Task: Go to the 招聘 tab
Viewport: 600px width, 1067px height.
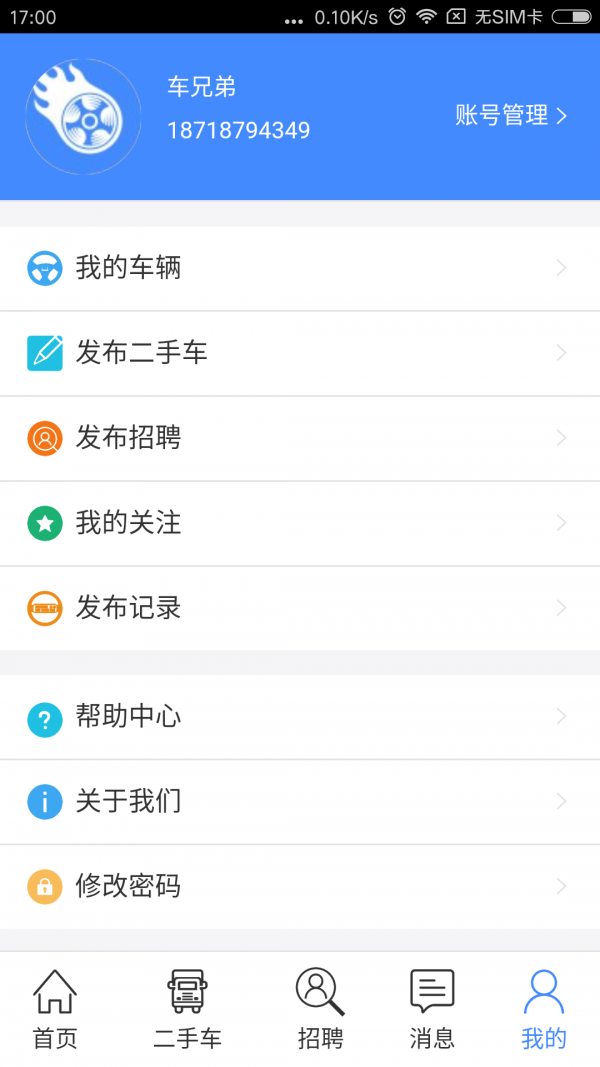Action: pyautogui.click(x=320, y=1010)
